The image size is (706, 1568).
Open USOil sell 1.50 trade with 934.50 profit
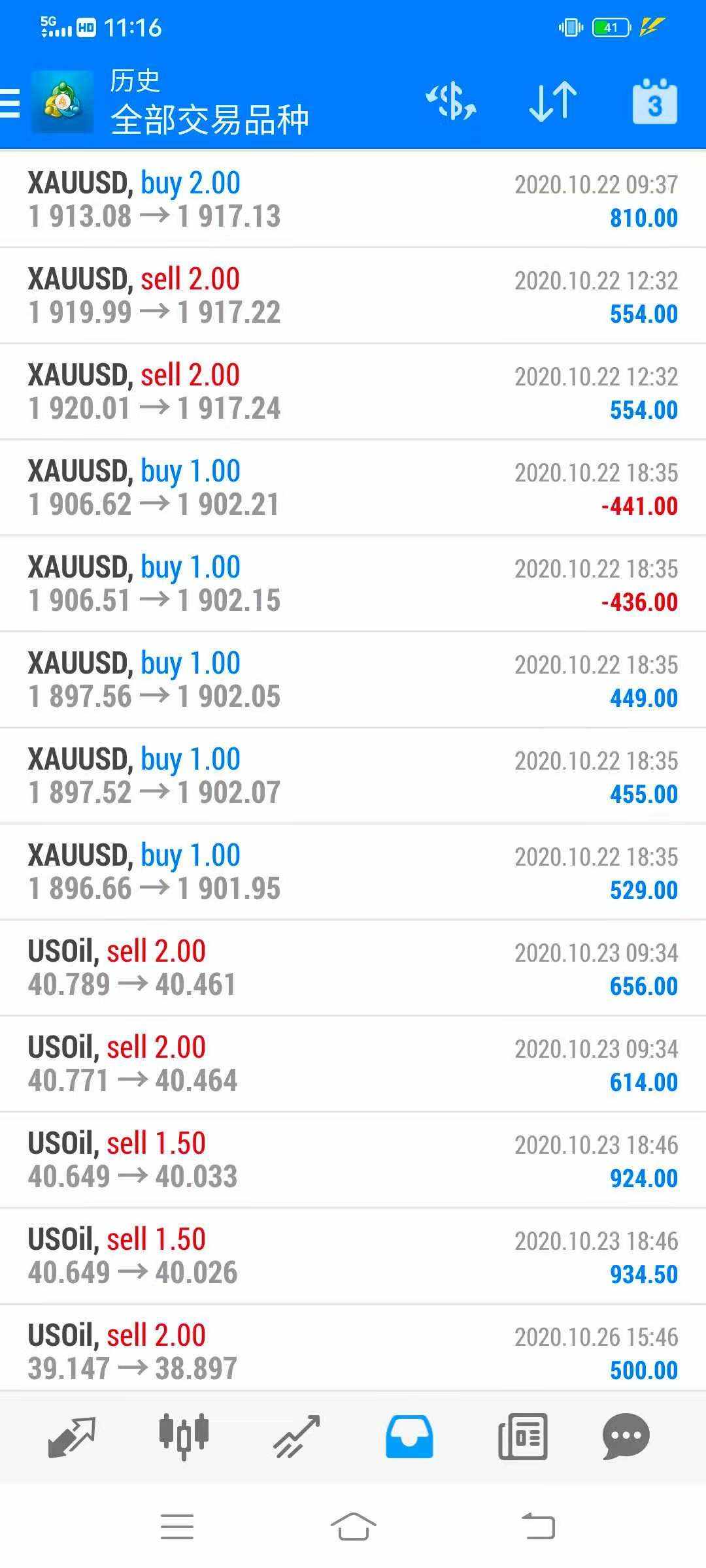pos(353,1256)
